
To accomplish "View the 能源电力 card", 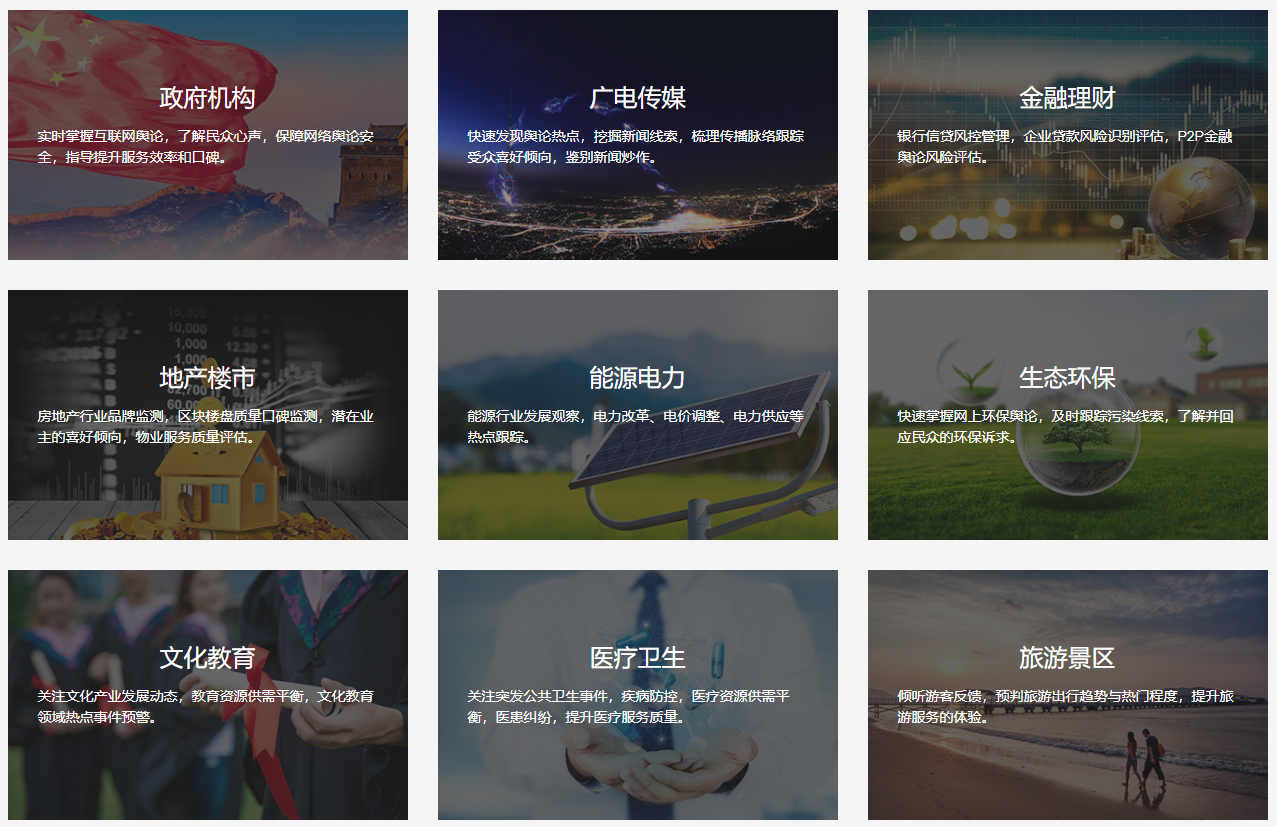I will click(637, 414).
